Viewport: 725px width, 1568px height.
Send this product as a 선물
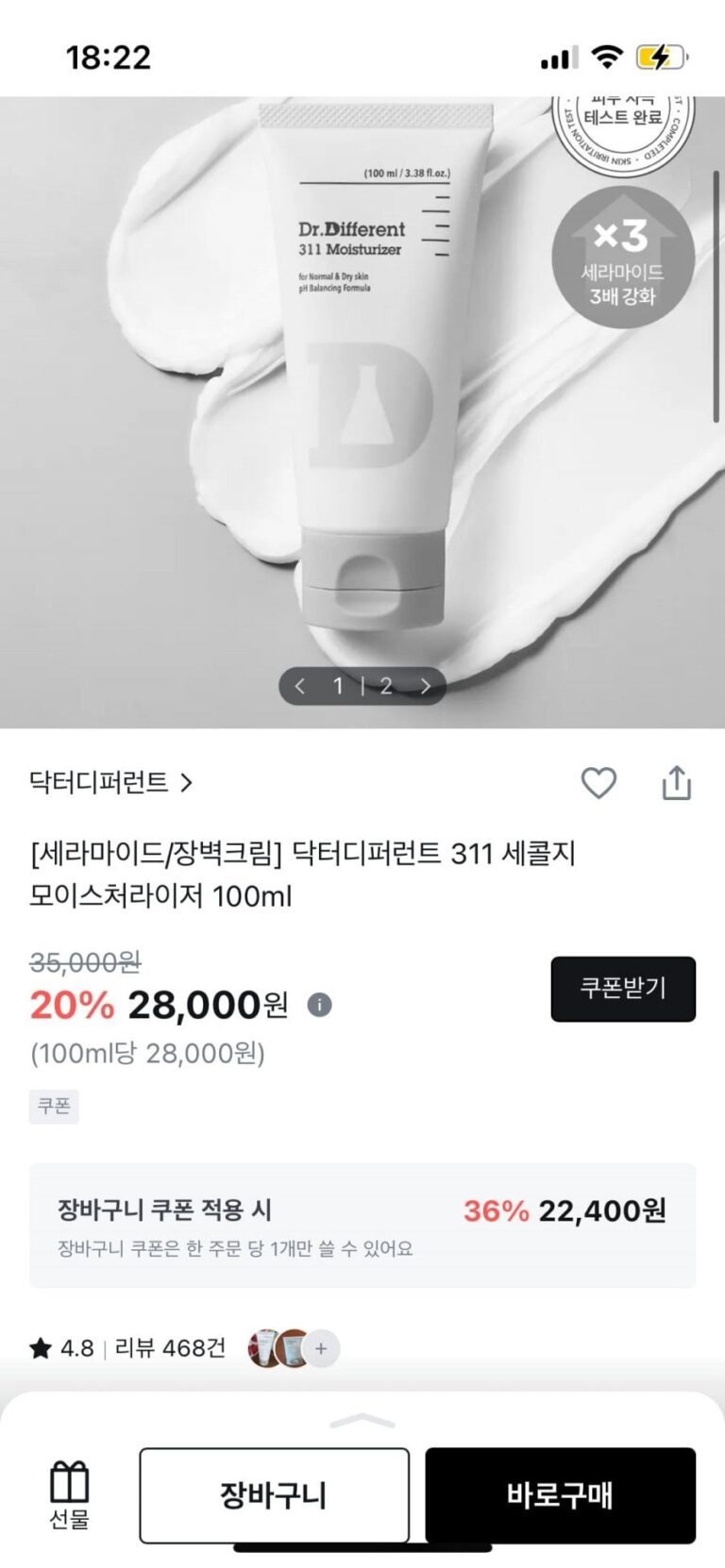(69, 1495)
